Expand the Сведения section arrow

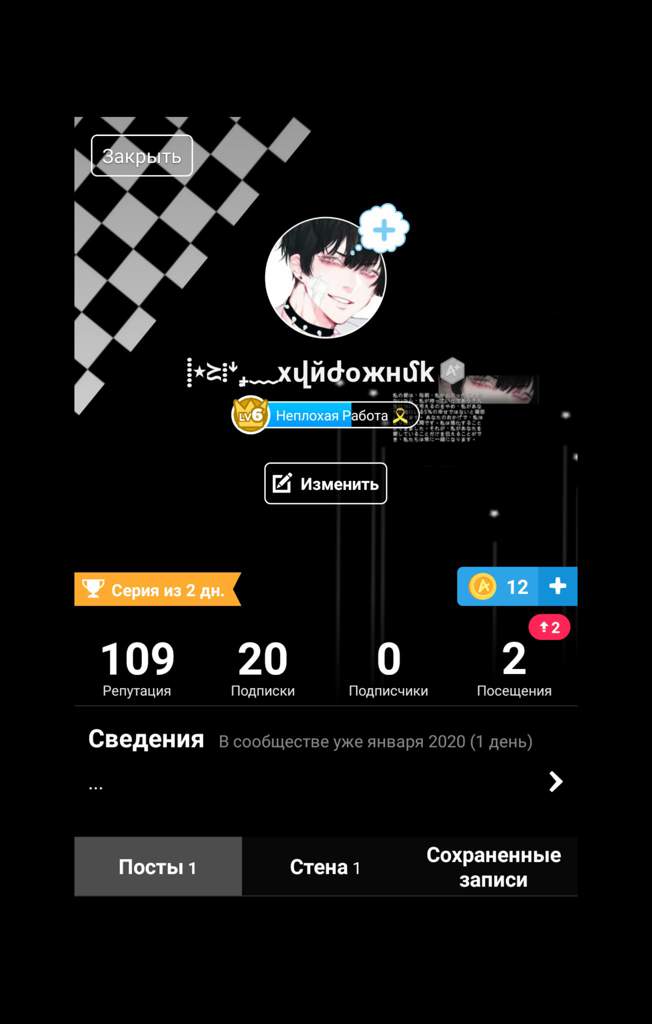point(556,782)
